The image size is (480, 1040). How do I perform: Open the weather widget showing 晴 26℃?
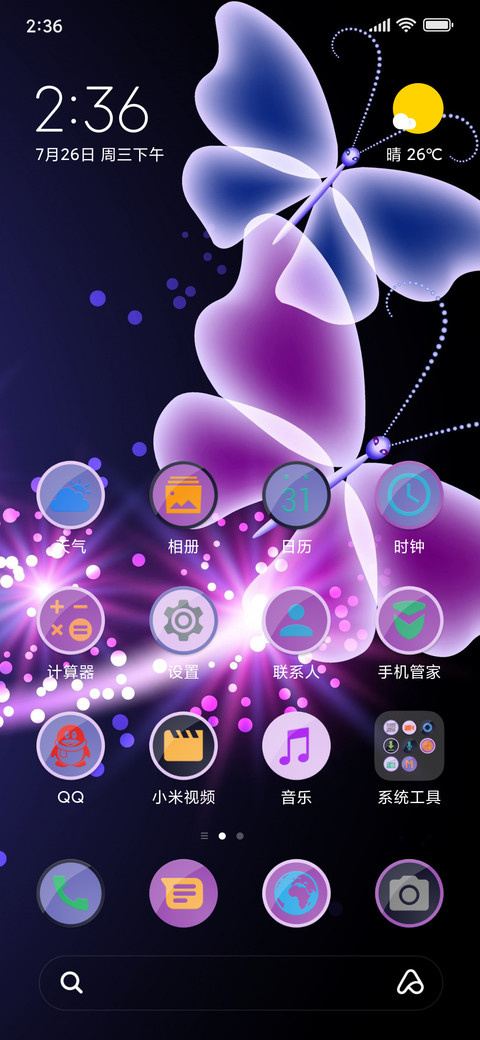click(416, 124)
